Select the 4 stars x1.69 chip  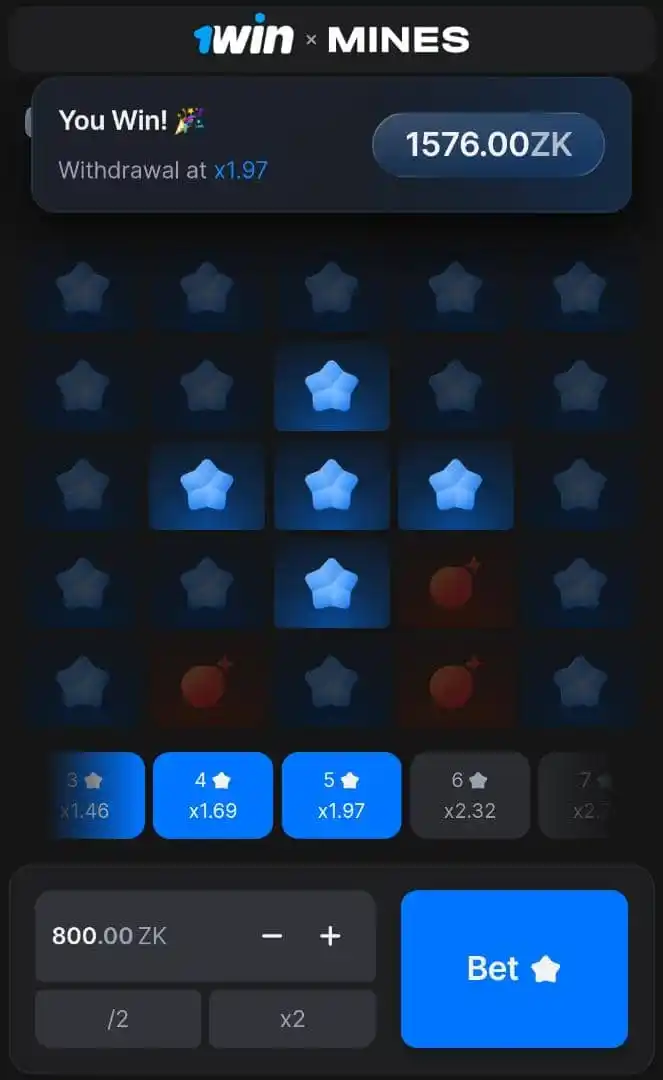coord(212,795)
